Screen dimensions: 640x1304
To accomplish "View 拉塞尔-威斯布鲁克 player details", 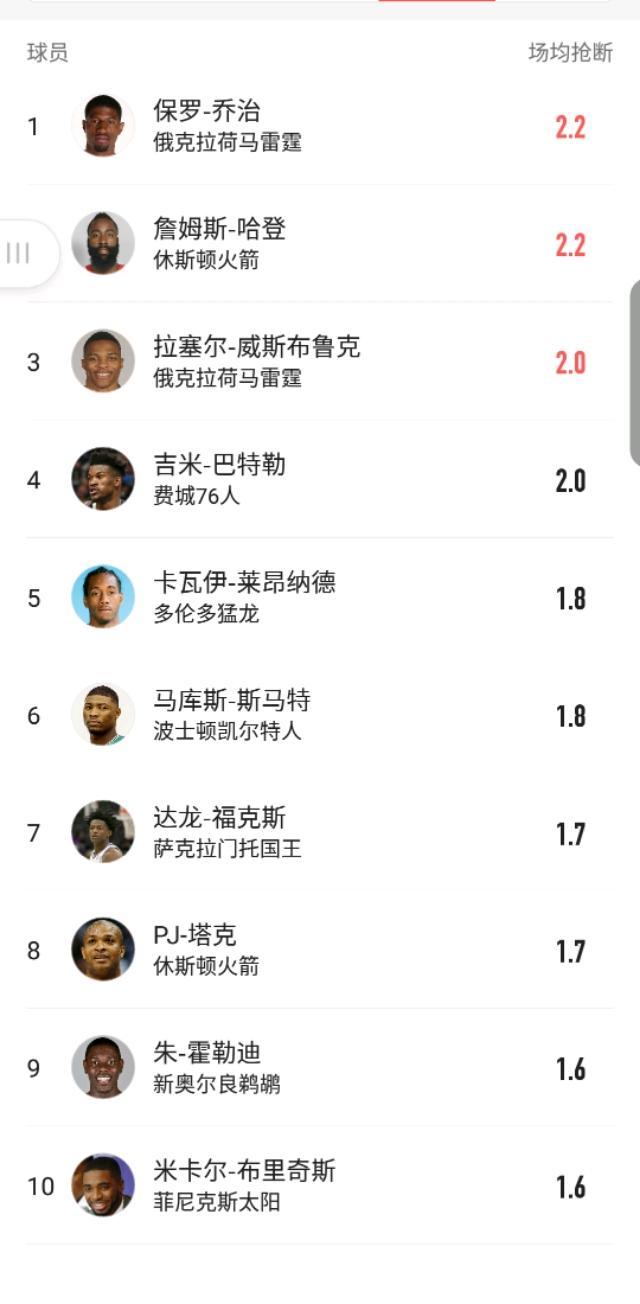I will pyautogui.click(x=320, y=362).
